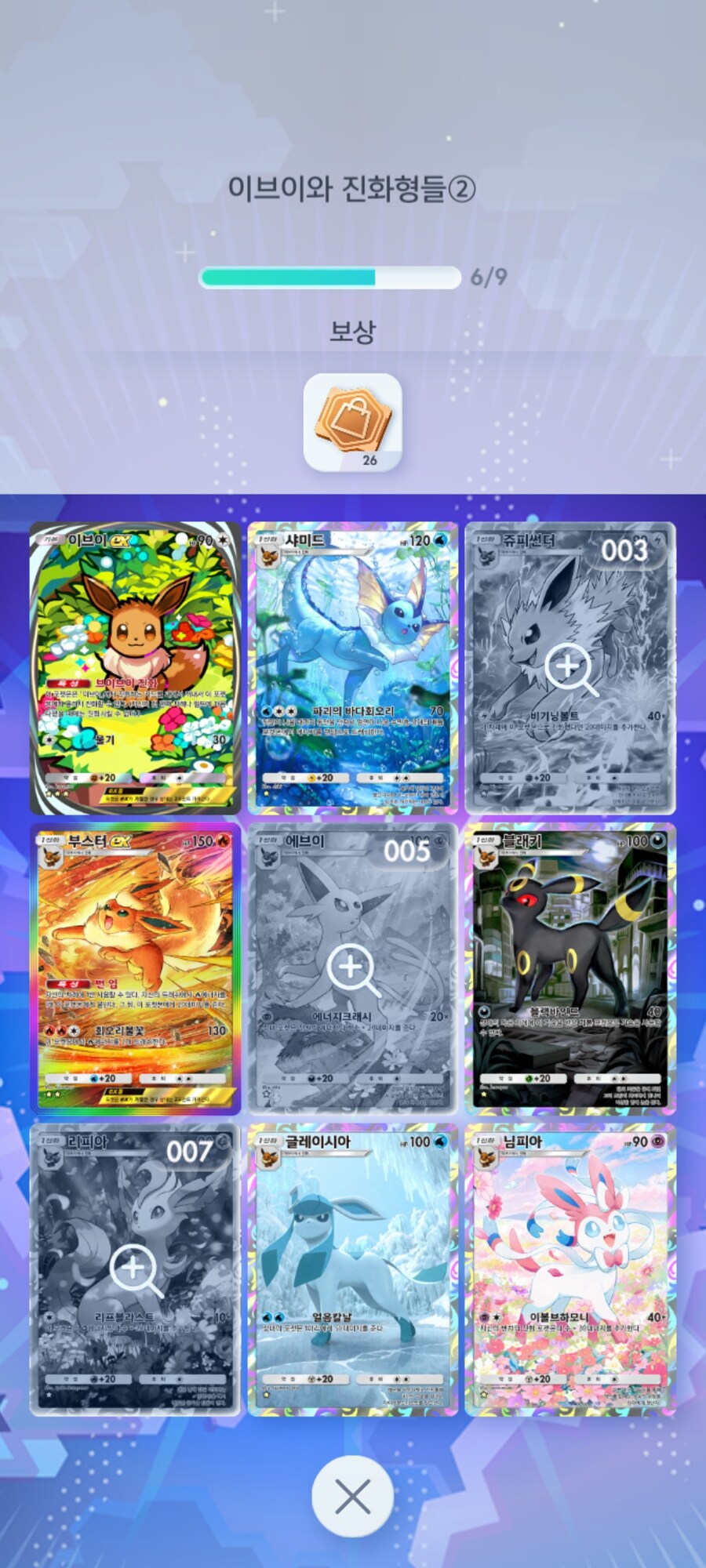Tap the shop ticket reward icon
The image size is (706, 1568).
(352, 422)
